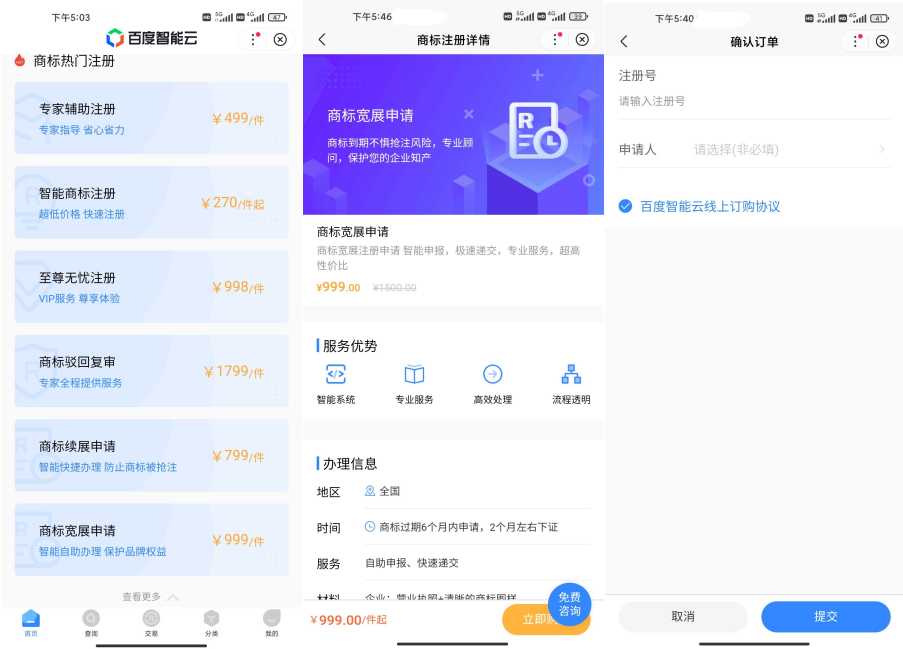Open the 专家辅助注册 card

click(x=151, y=118)
